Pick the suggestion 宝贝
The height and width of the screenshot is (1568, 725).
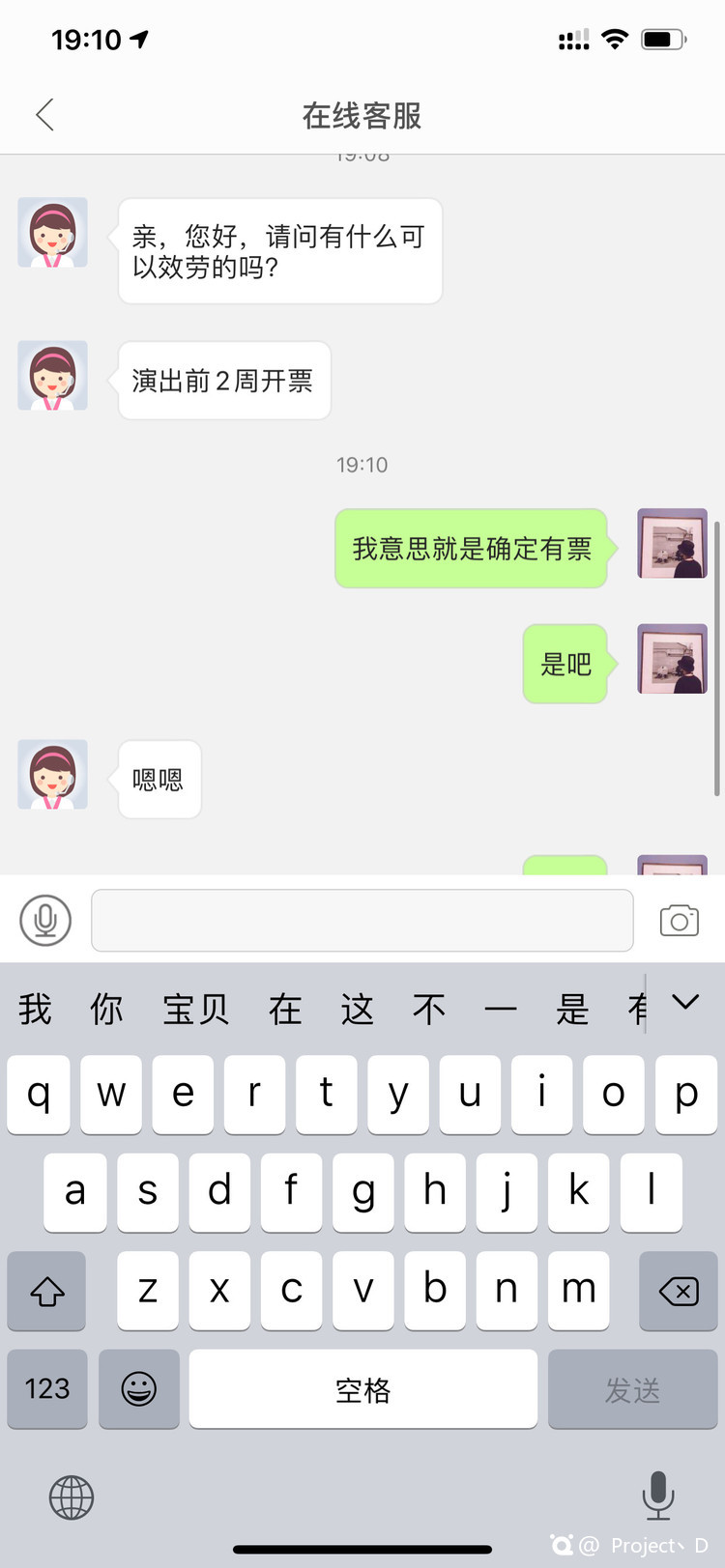click(x=196, y=1010)
